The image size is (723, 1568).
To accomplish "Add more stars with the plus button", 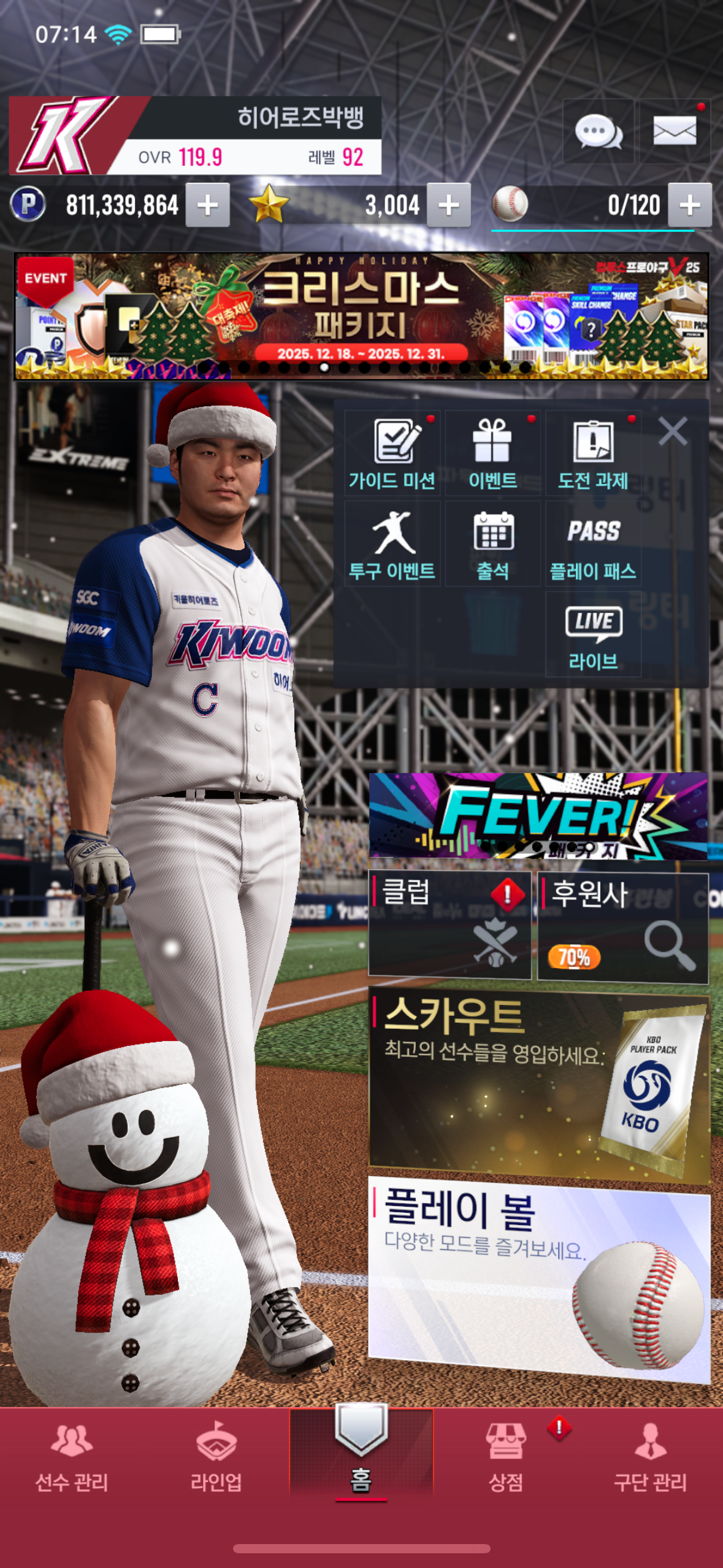I will tap(449, 205).
